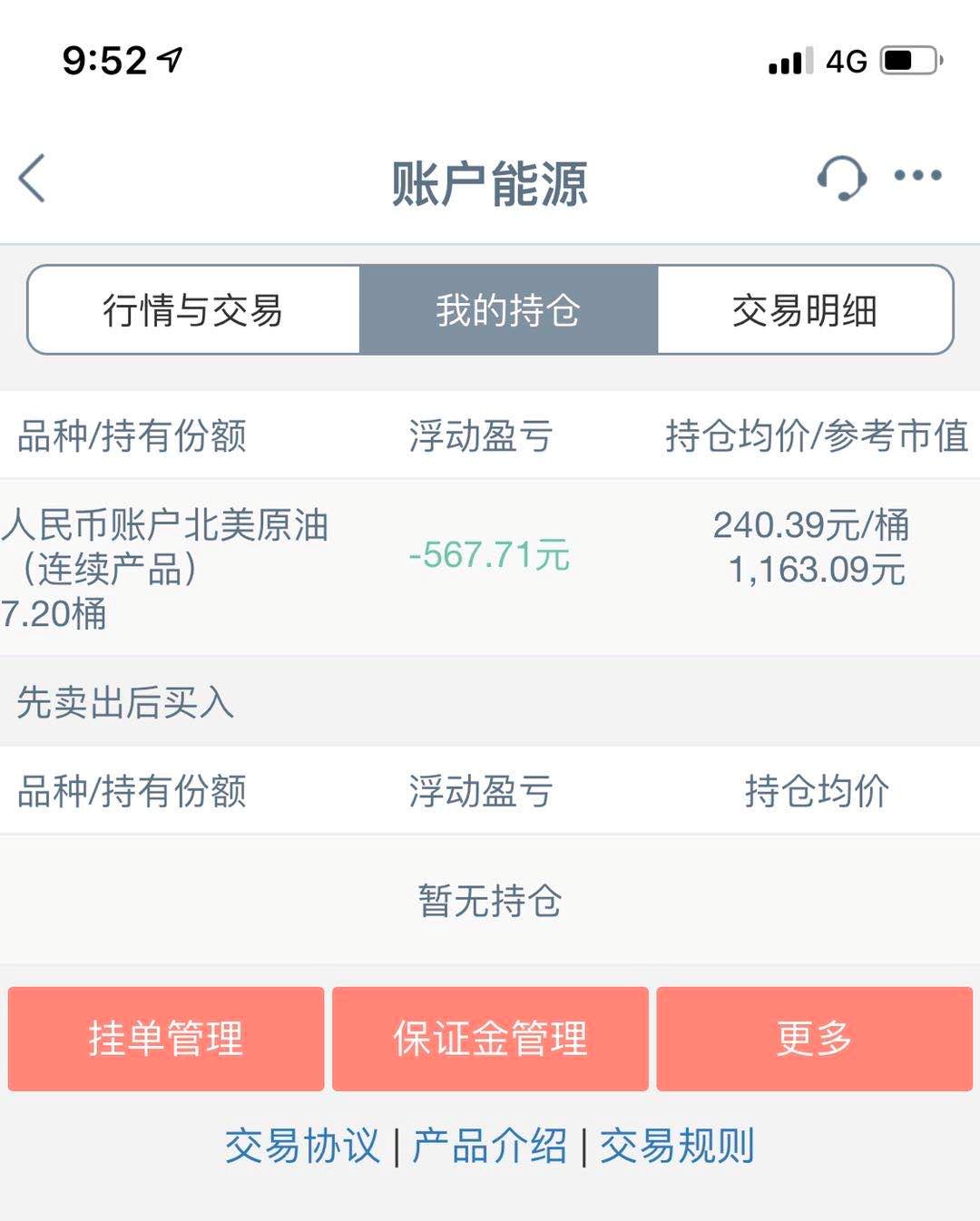This screenshot has width=980, height=1221.
Task: Select the 我的持仓 tab
Action: point(508,309)
